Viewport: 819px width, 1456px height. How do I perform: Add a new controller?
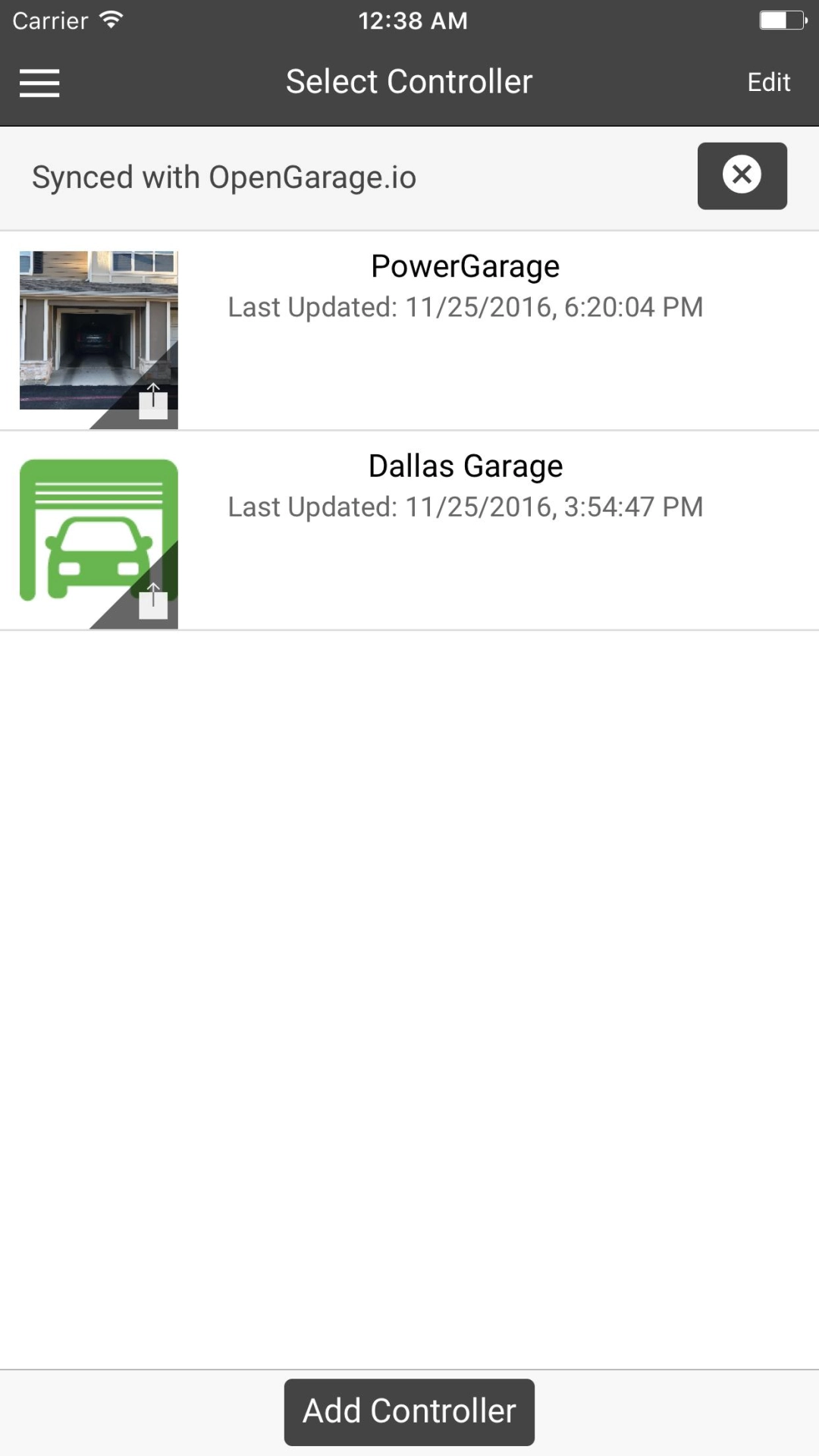(x=409, y=1411)
